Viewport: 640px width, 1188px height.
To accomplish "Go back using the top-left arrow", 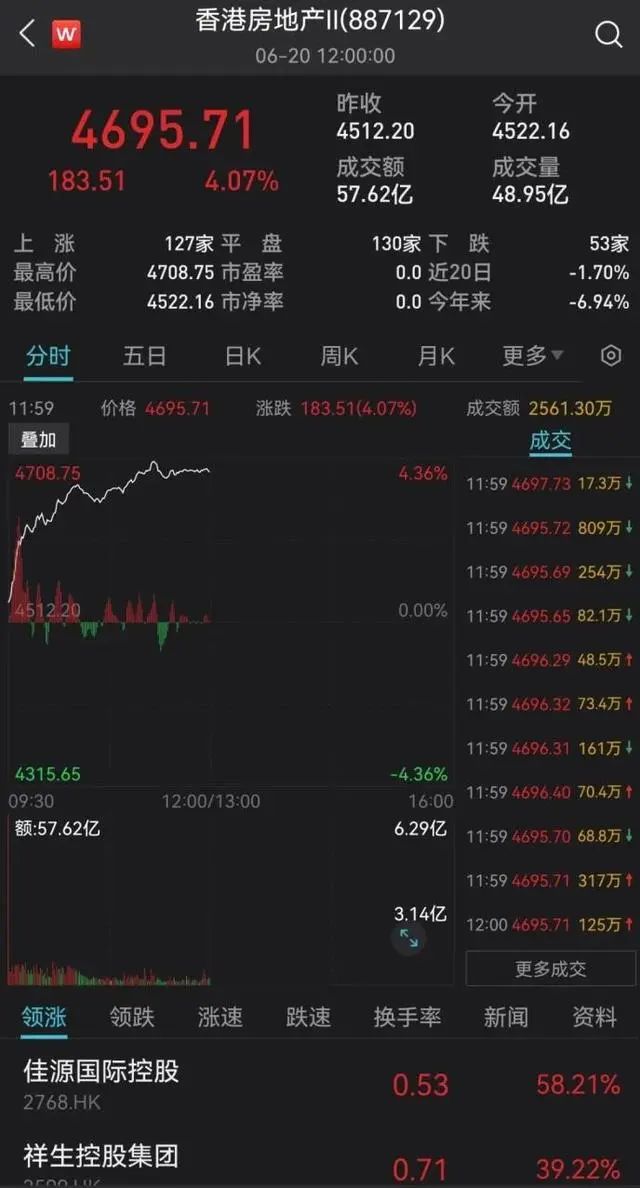I will coord(27,34).
